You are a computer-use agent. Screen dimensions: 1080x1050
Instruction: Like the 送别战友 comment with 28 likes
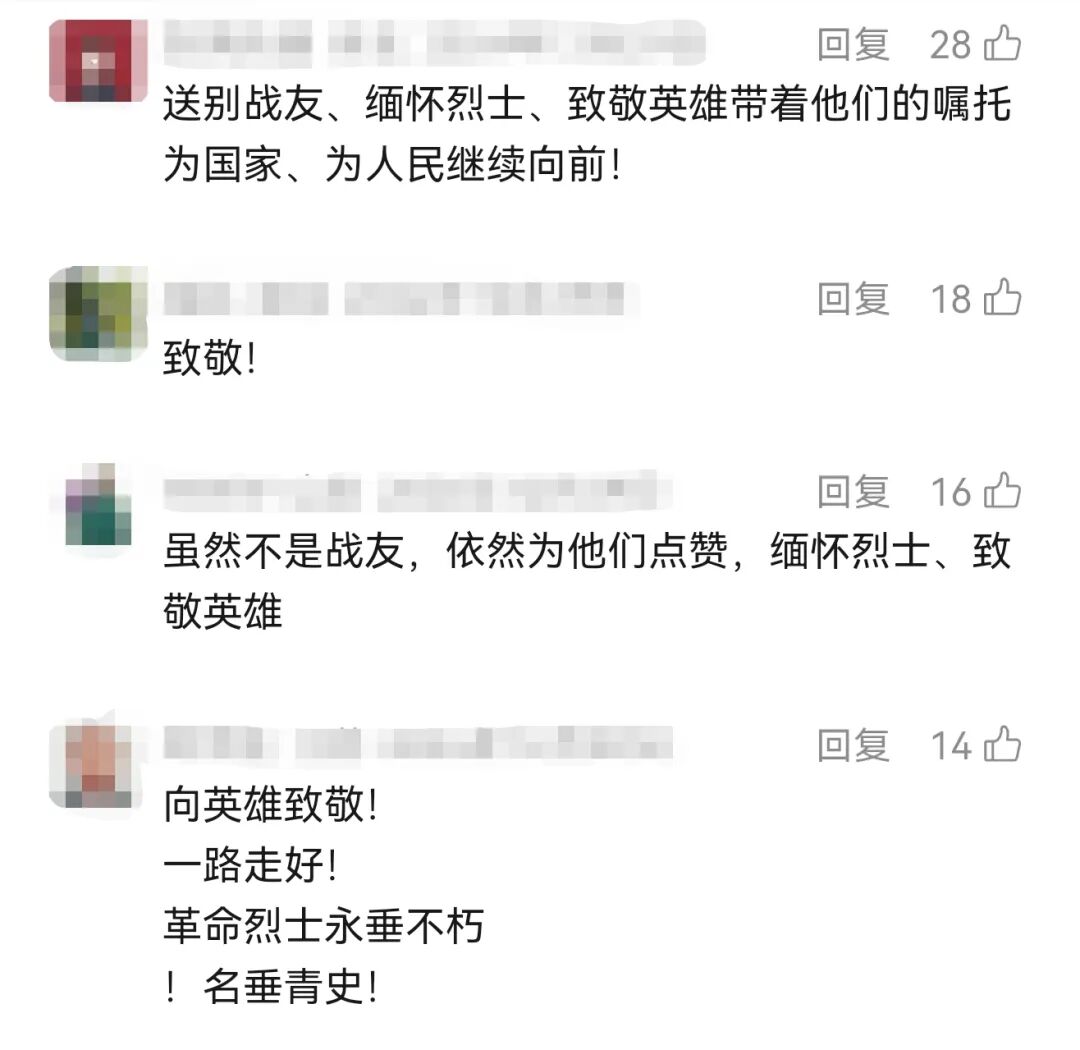[x=1003, y=44]
